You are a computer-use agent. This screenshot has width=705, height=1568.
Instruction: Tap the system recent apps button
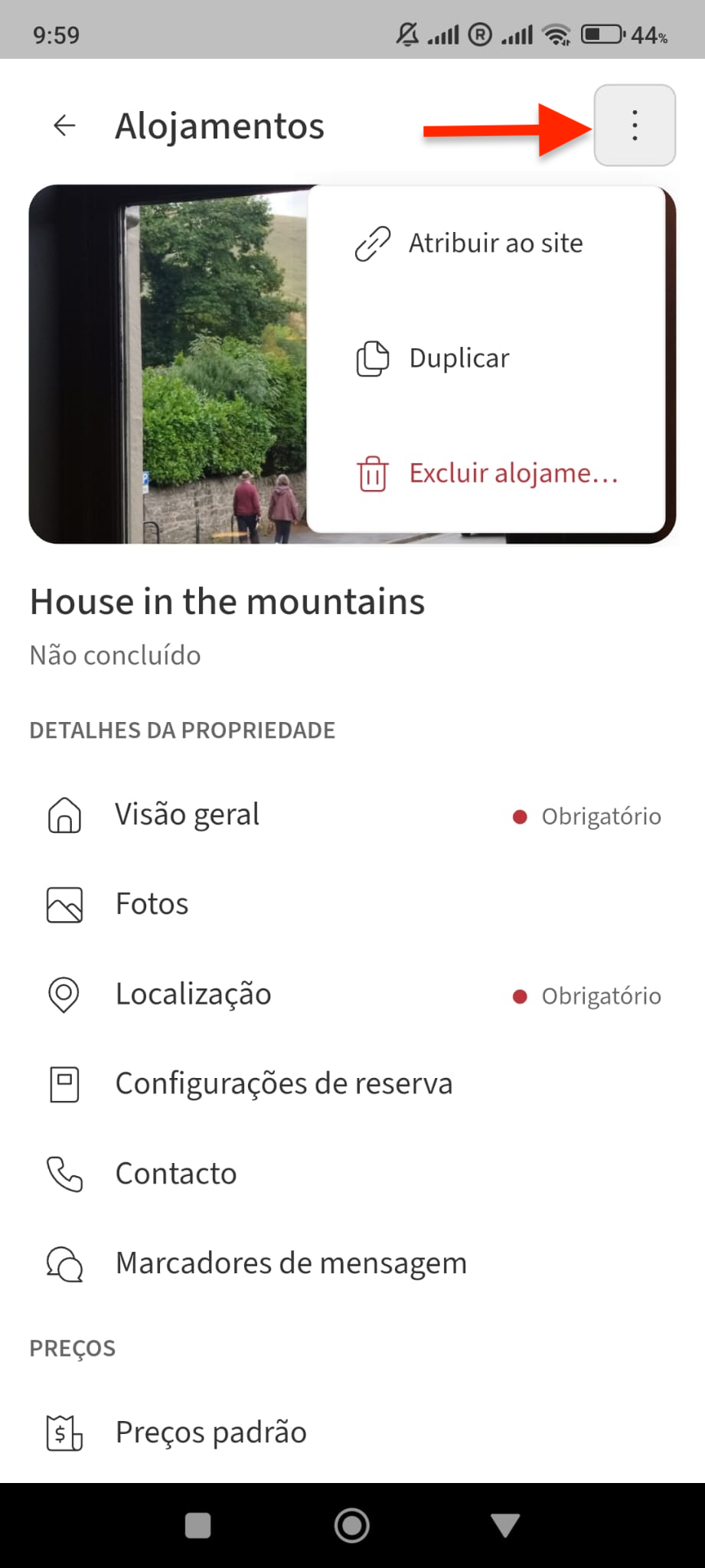click(198, 1526)
